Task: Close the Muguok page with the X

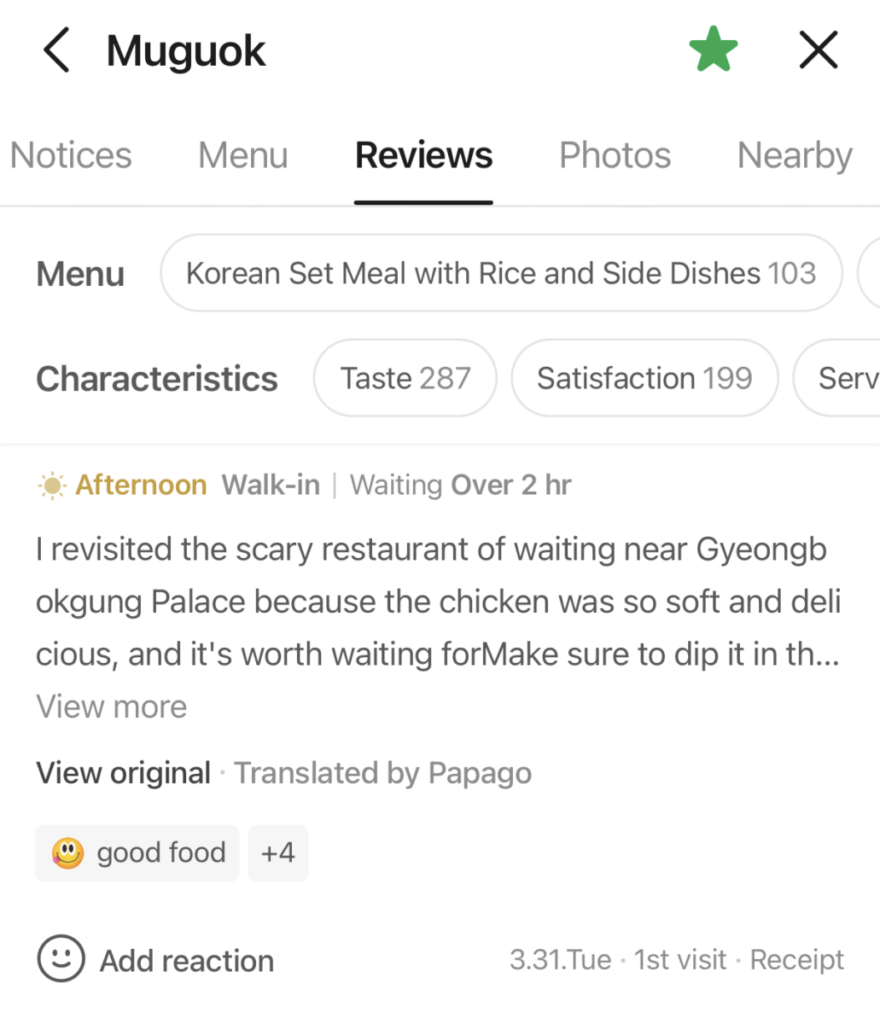Action: point(818,49)
